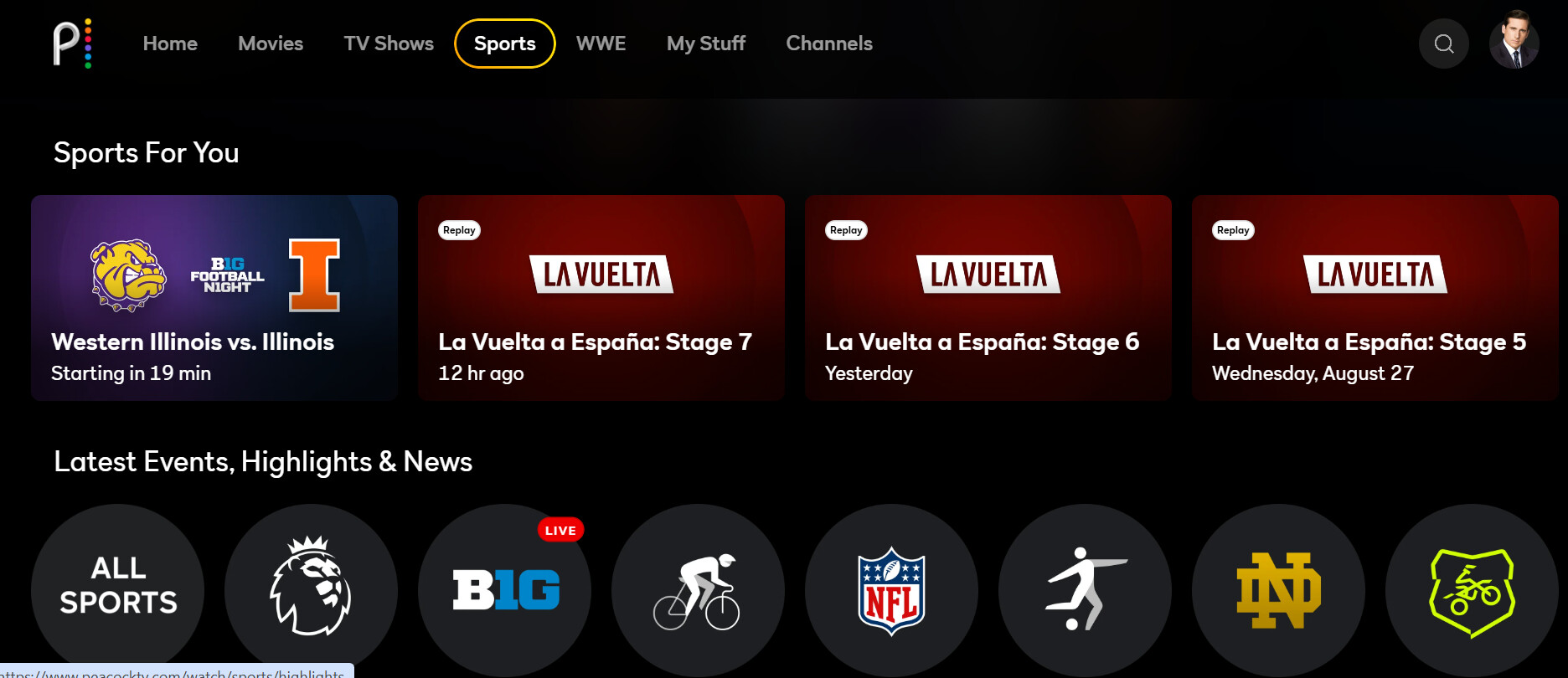The image size is (1568, 678).
Task: Open the My Stuff tab
Action: click(x=705, y=44)
